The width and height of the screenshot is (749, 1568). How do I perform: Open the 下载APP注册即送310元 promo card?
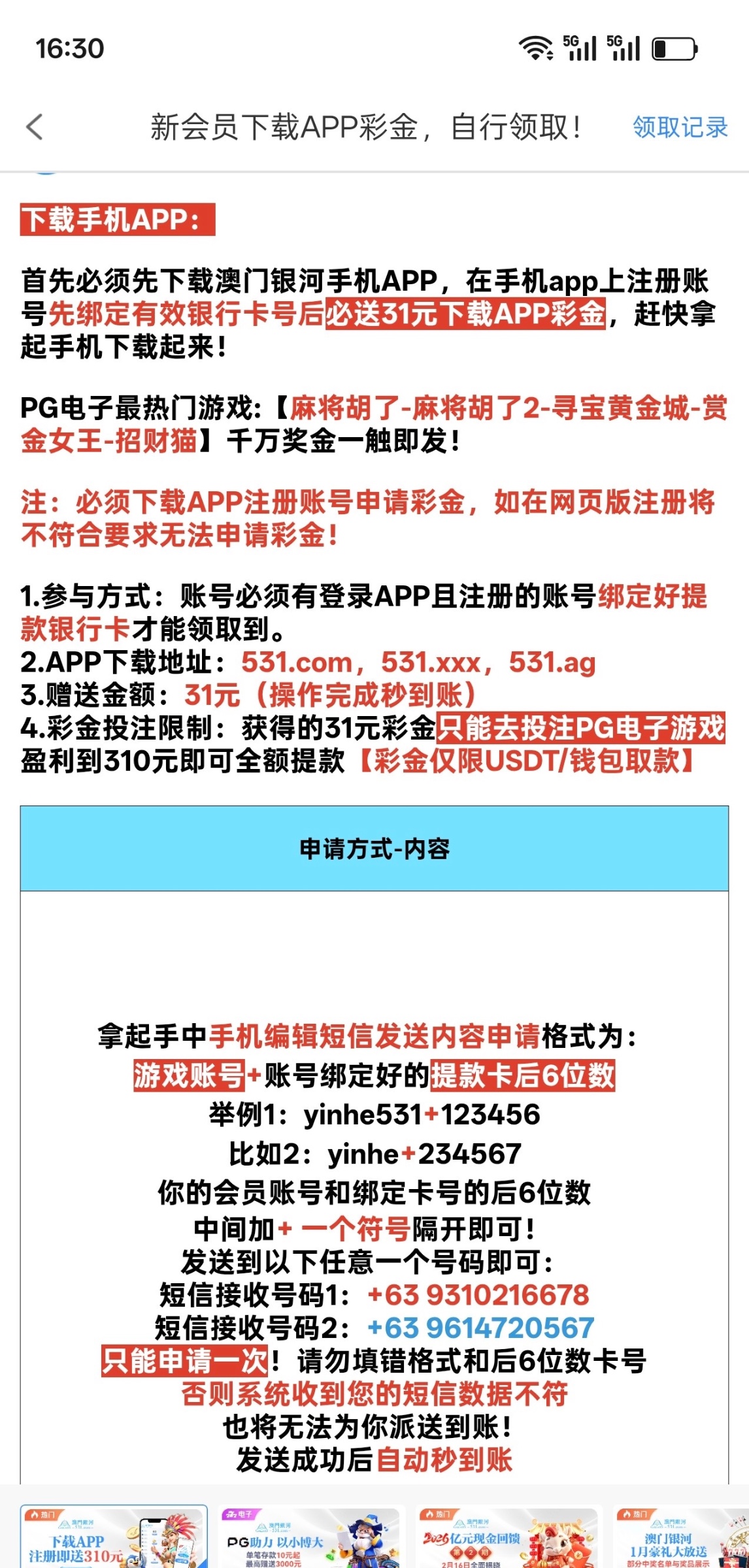point(114,1537)
